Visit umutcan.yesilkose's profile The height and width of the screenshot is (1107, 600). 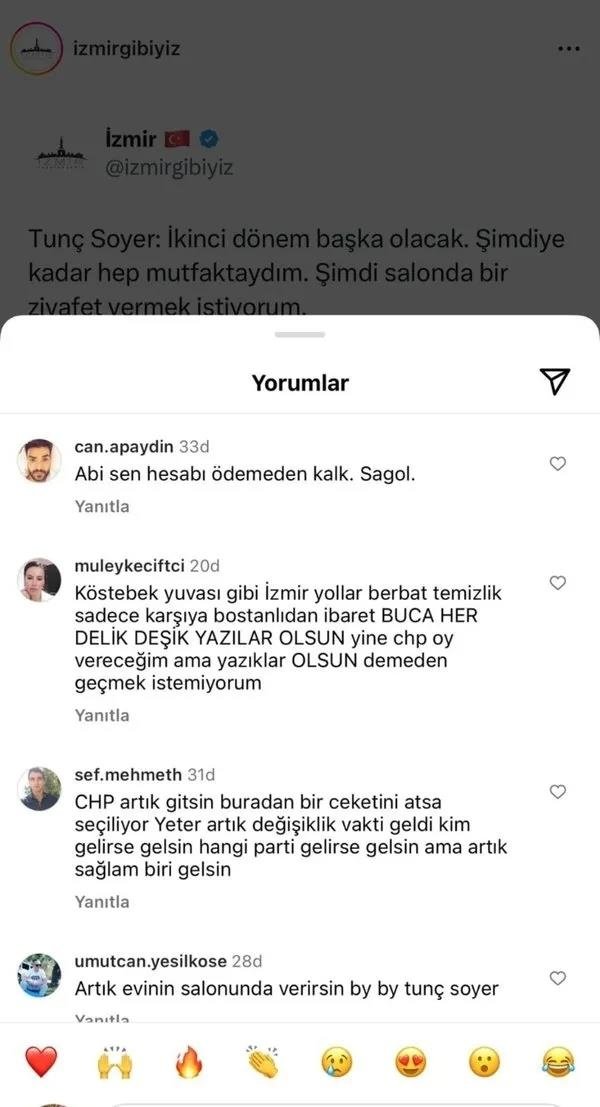point(40,975)
